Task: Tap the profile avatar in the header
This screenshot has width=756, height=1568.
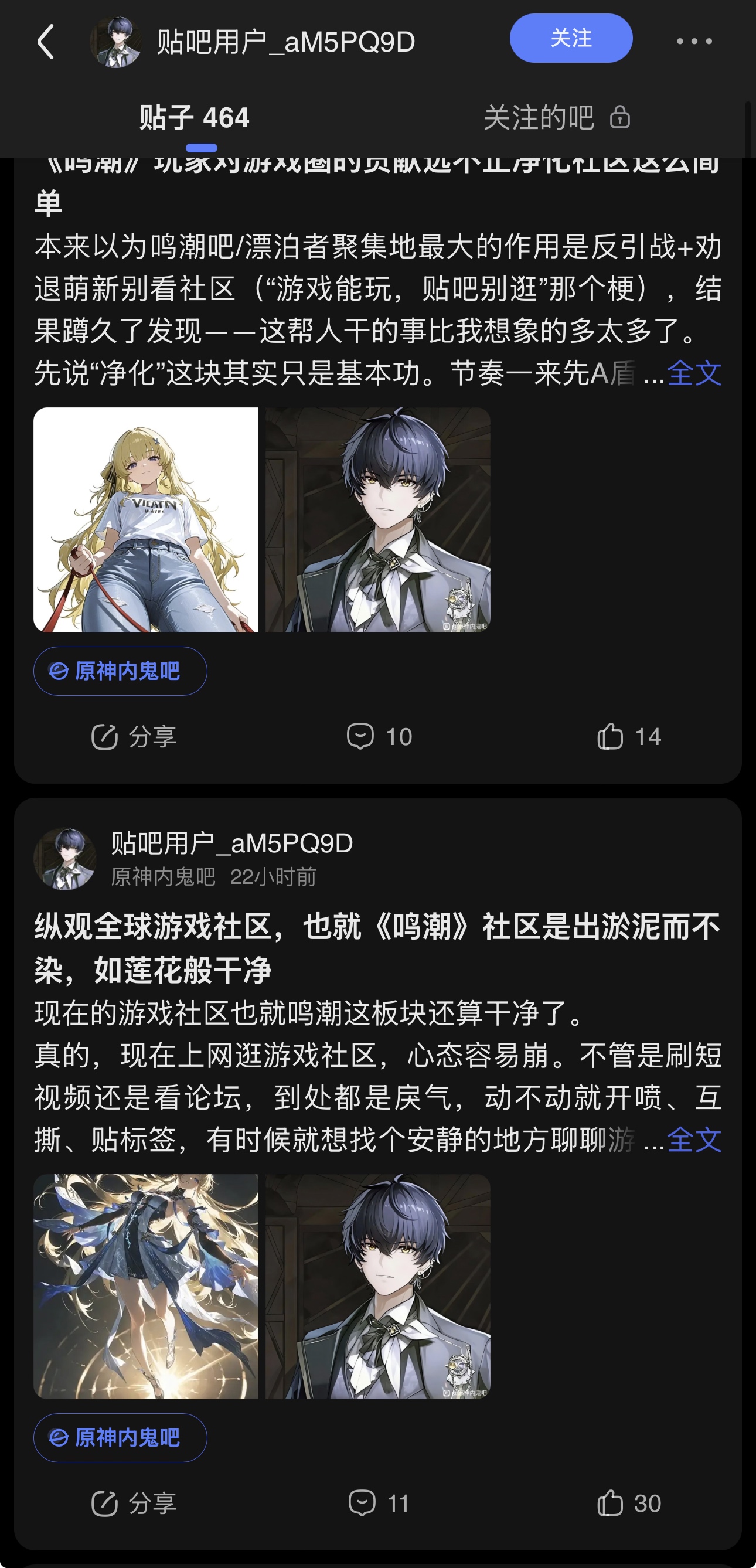Action: (x=116, y=42)
